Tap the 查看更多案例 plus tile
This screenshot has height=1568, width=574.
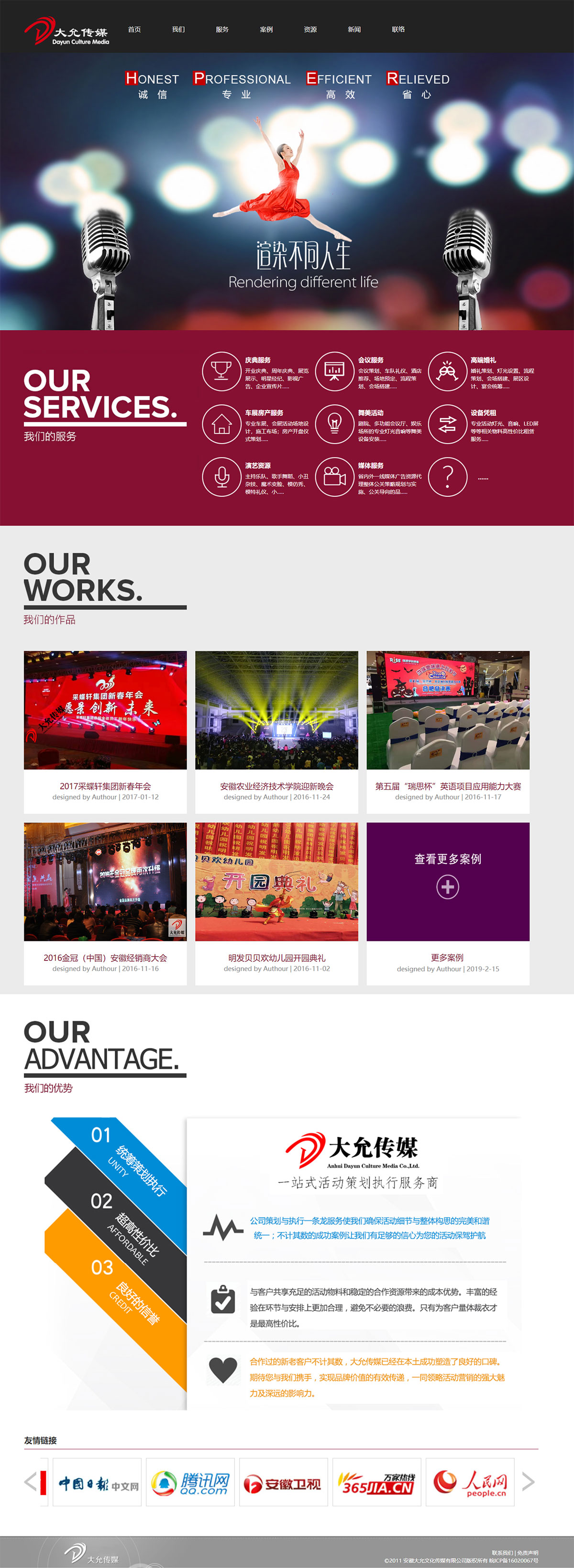click(x=447, y=887)
